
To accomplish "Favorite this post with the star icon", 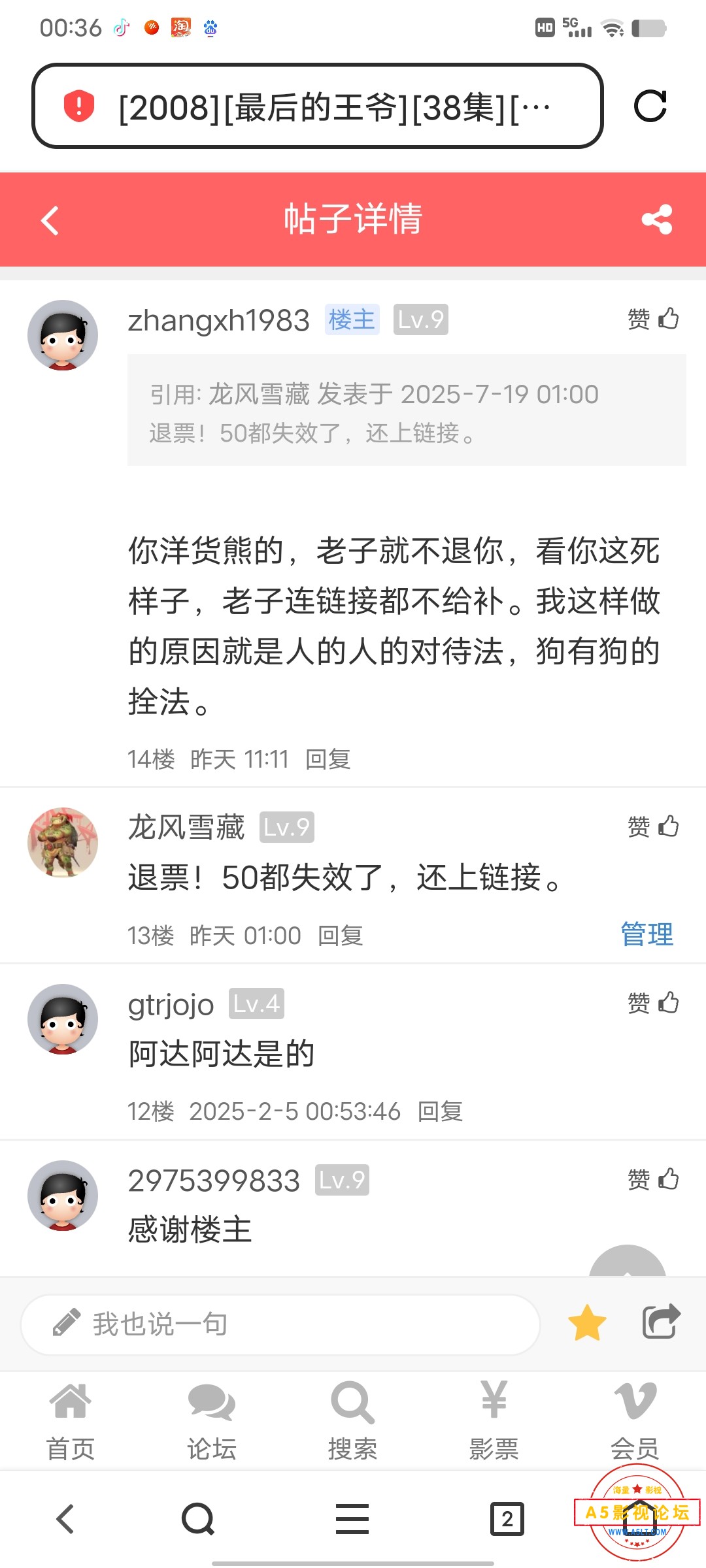I will click(x=586, y=1323).
